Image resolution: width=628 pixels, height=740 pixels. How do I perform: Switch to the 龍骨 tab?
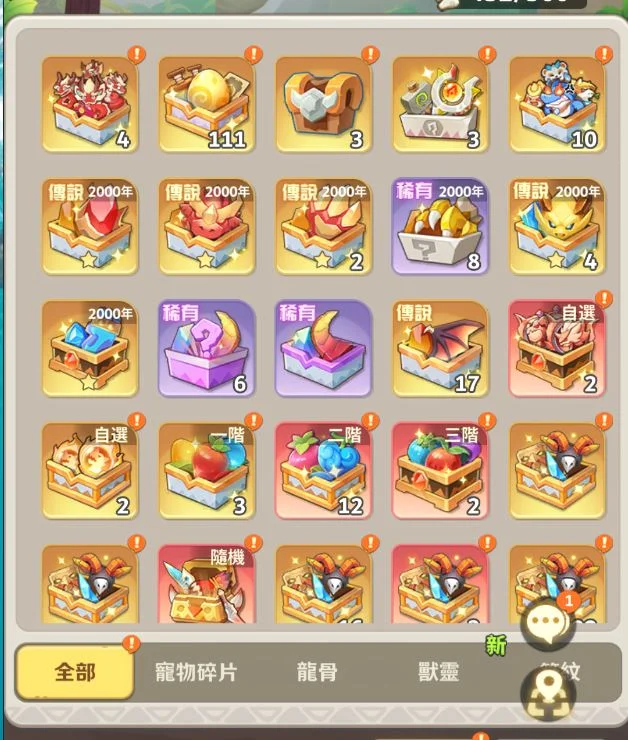317,671
